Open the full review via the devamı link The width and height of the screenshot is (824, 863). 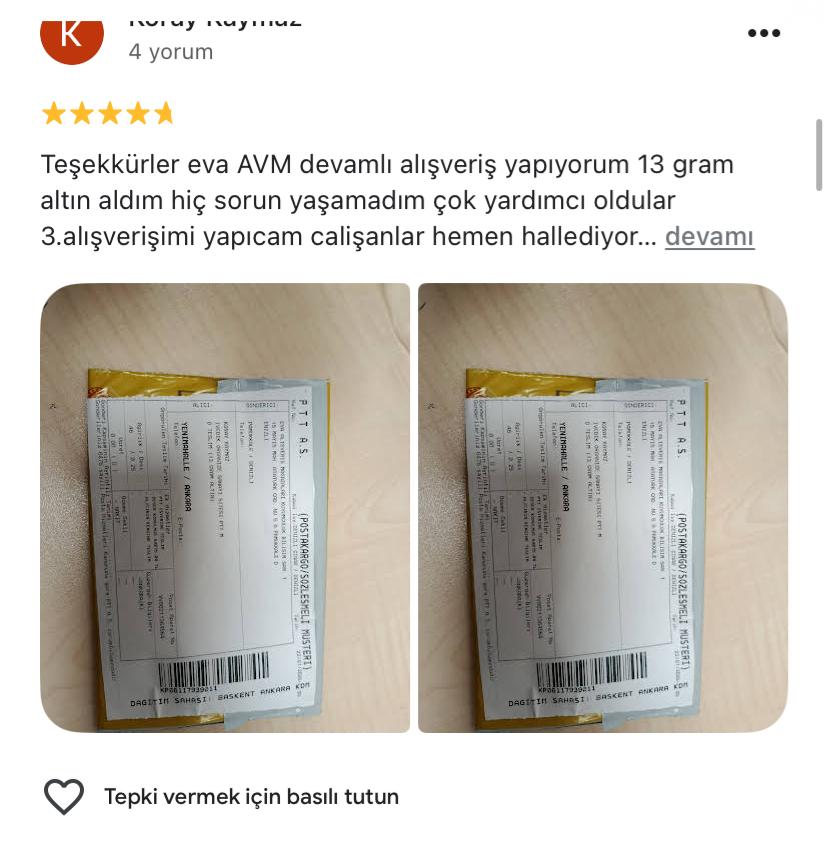(709, 237)
